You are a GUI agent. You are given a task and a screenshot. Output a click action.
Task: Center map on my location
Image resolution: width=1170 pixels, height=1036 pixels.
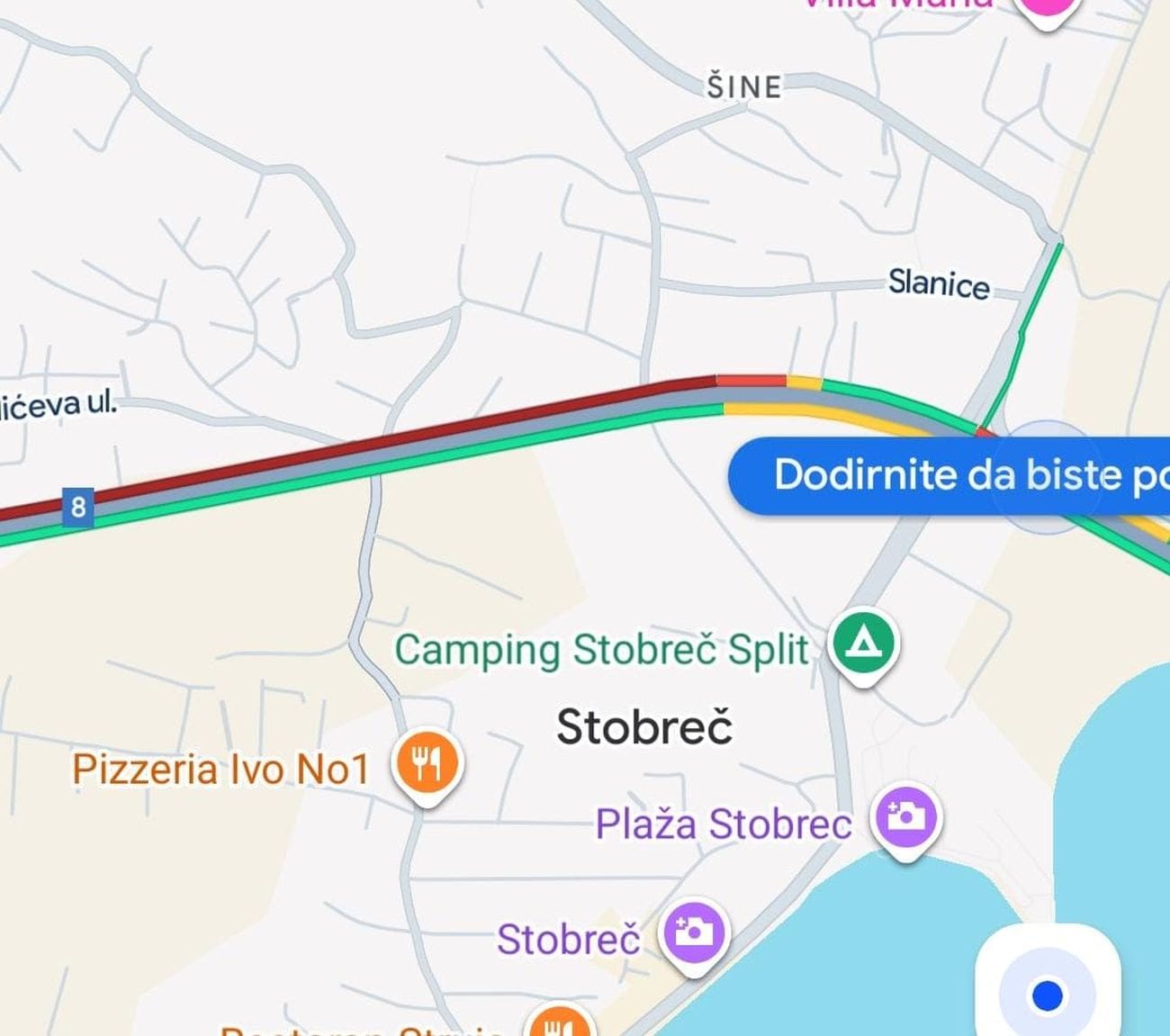pyautogui.click(x=1047, y=995)
